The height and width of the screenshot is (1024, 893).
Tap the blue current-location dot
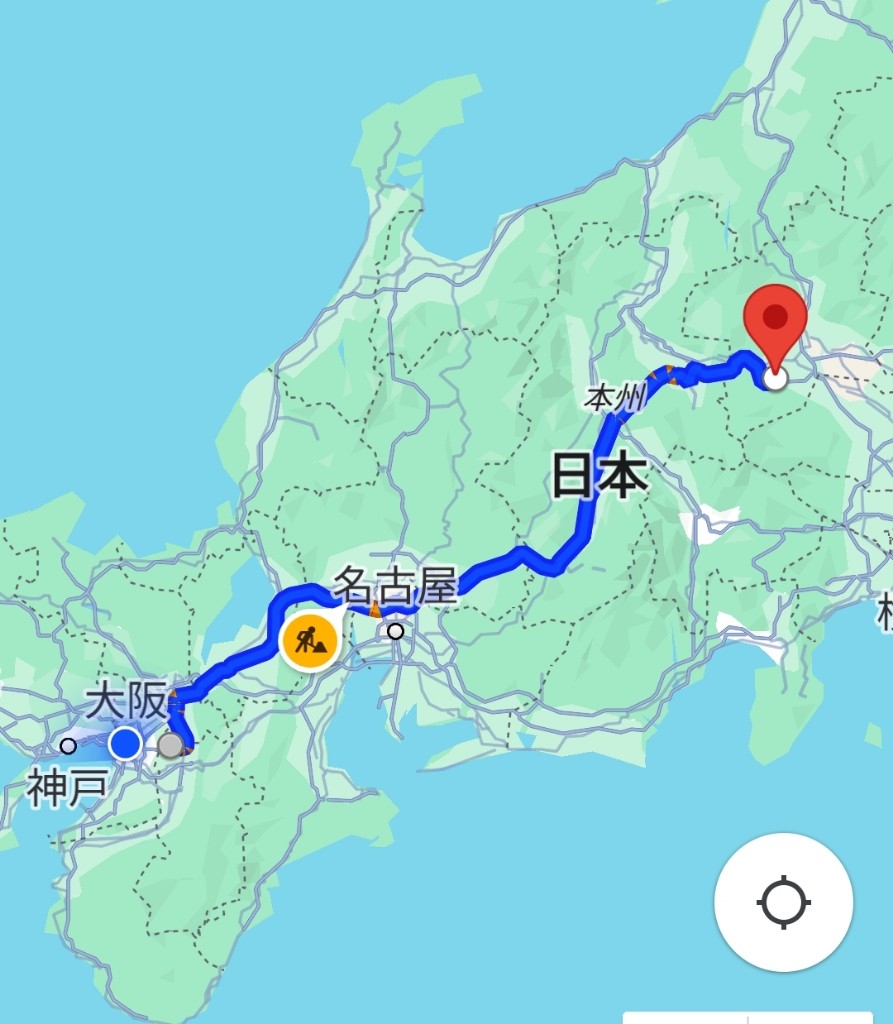pos(125,744)
